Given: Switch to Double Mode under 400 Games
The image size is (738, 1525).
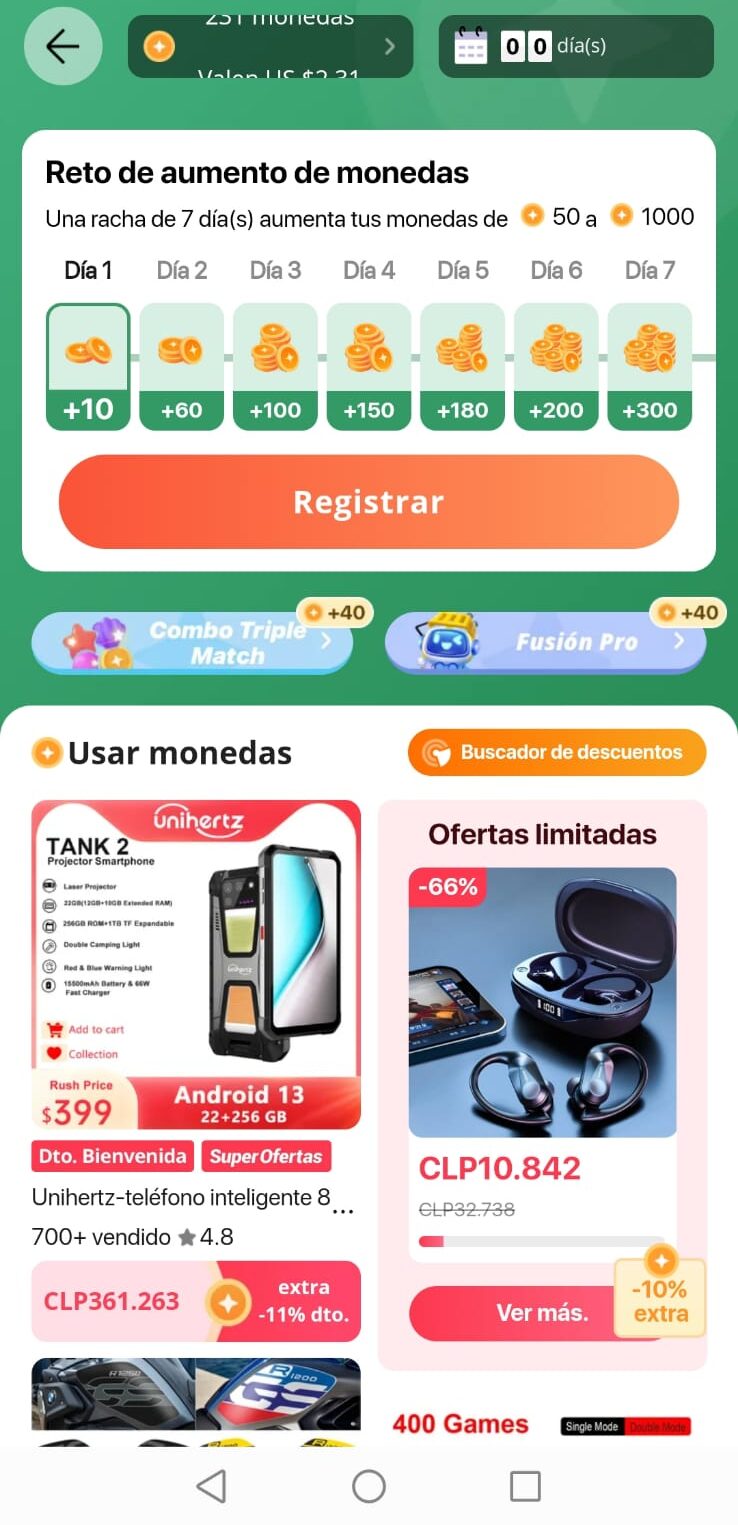Looking at the screenshot, I should pyautogui.click(x=657, y=1424).
